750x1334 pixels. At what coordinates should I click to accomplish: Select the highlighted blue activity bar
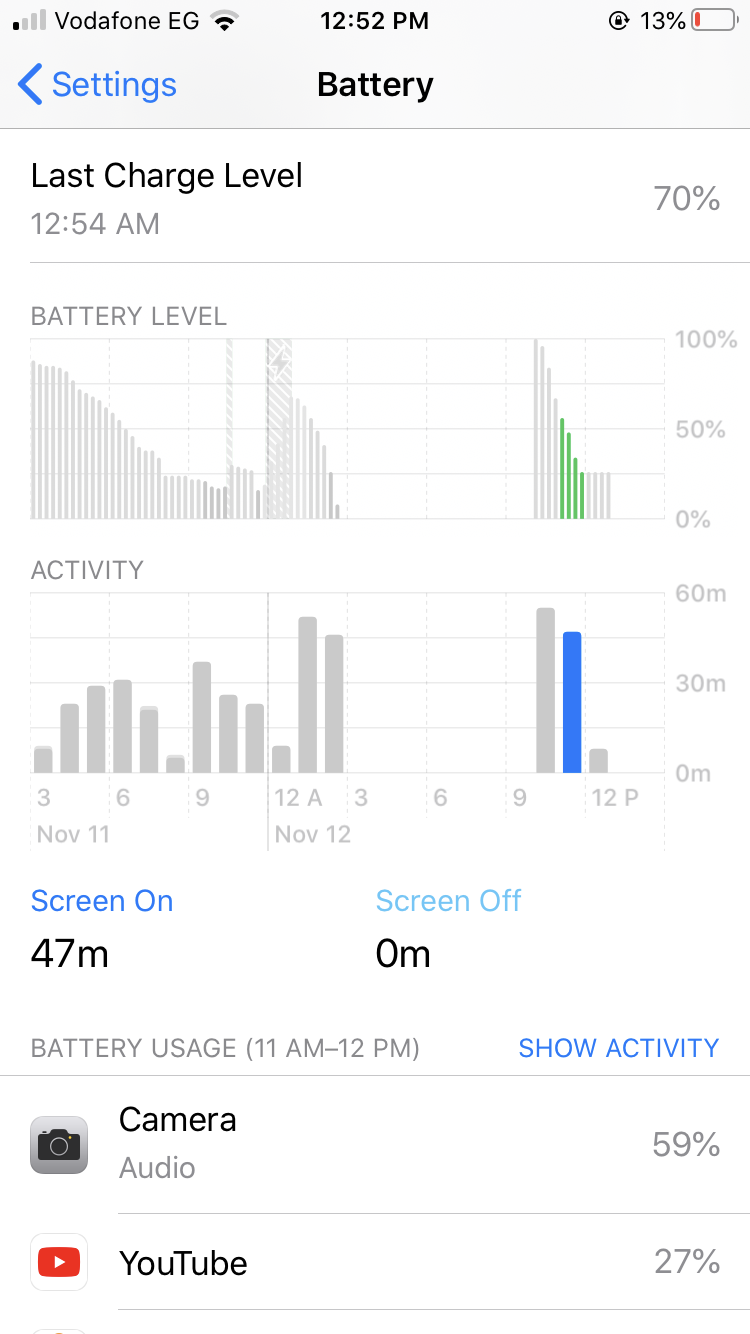click(x=572, y=702)
